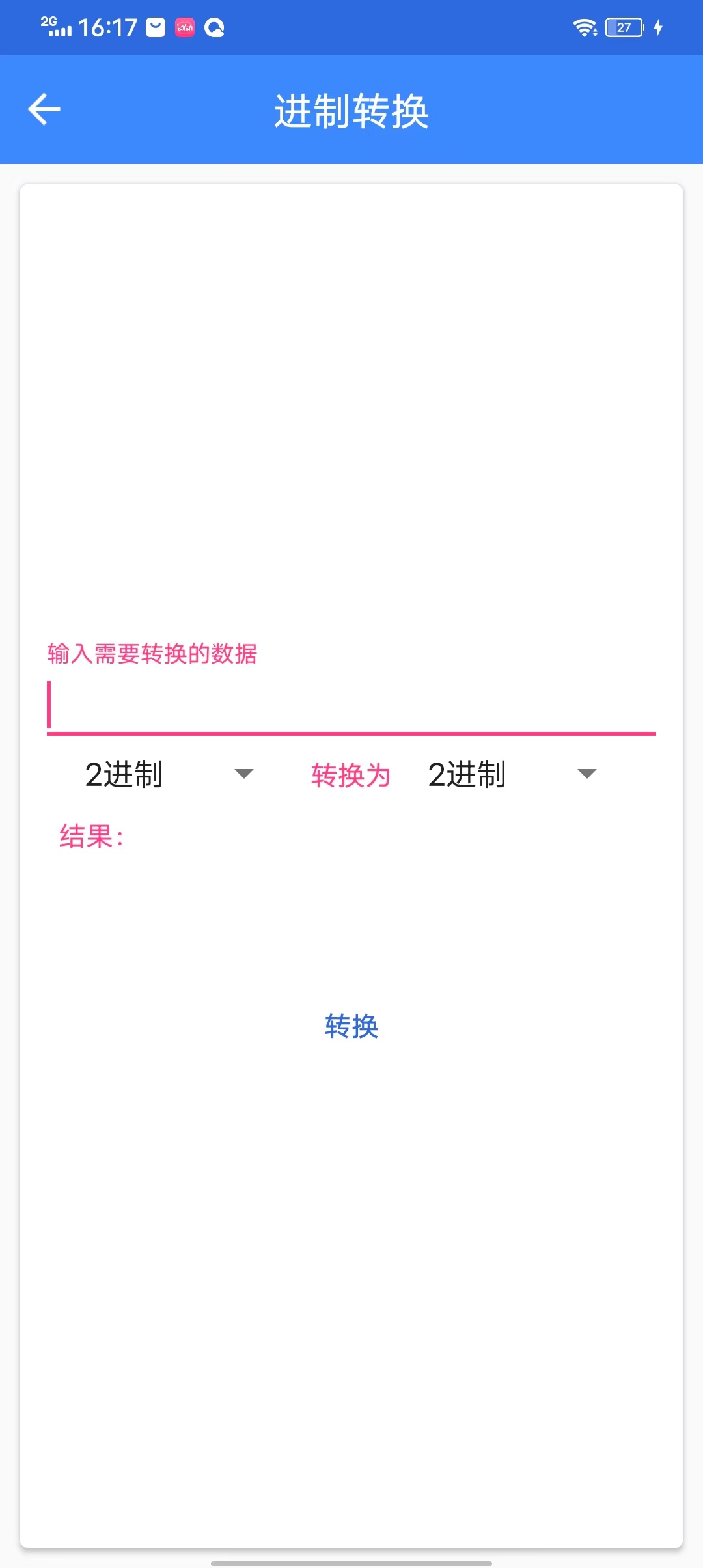Expand the left dropdown via its chevron arrow
703x1568 pixels.
click(x=244, y=775)
